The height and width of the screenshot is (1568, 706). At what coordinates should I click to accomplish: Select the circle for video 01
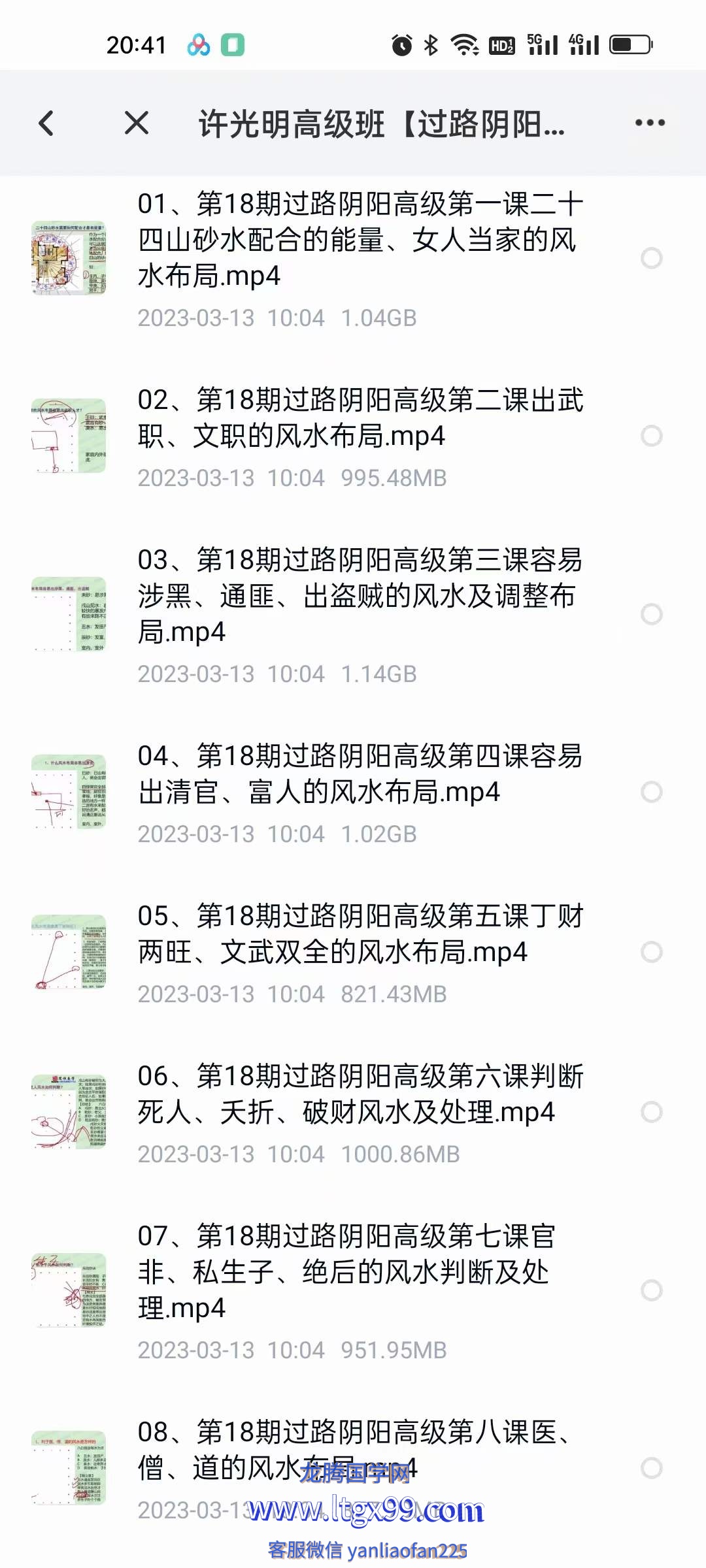652,258
